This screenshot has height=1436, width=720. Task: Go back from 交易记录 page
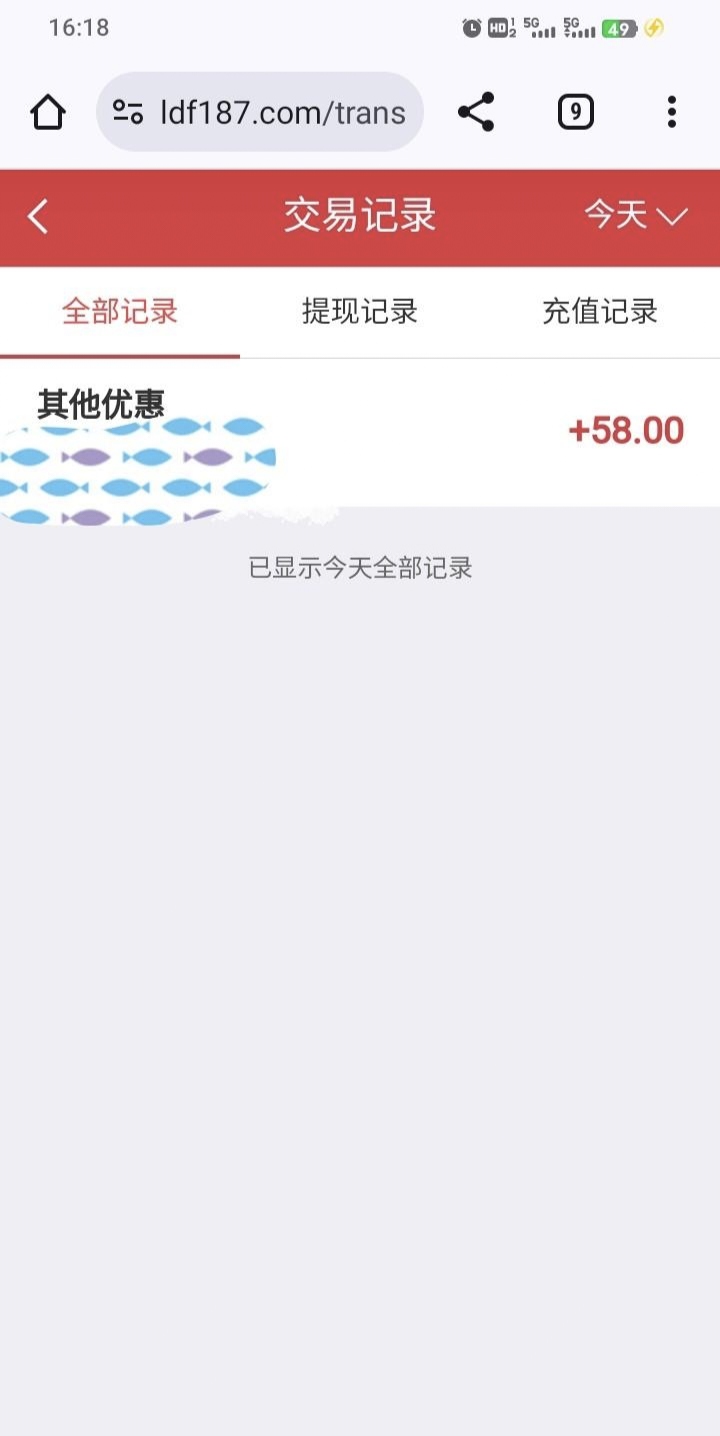tap(38, 216)
